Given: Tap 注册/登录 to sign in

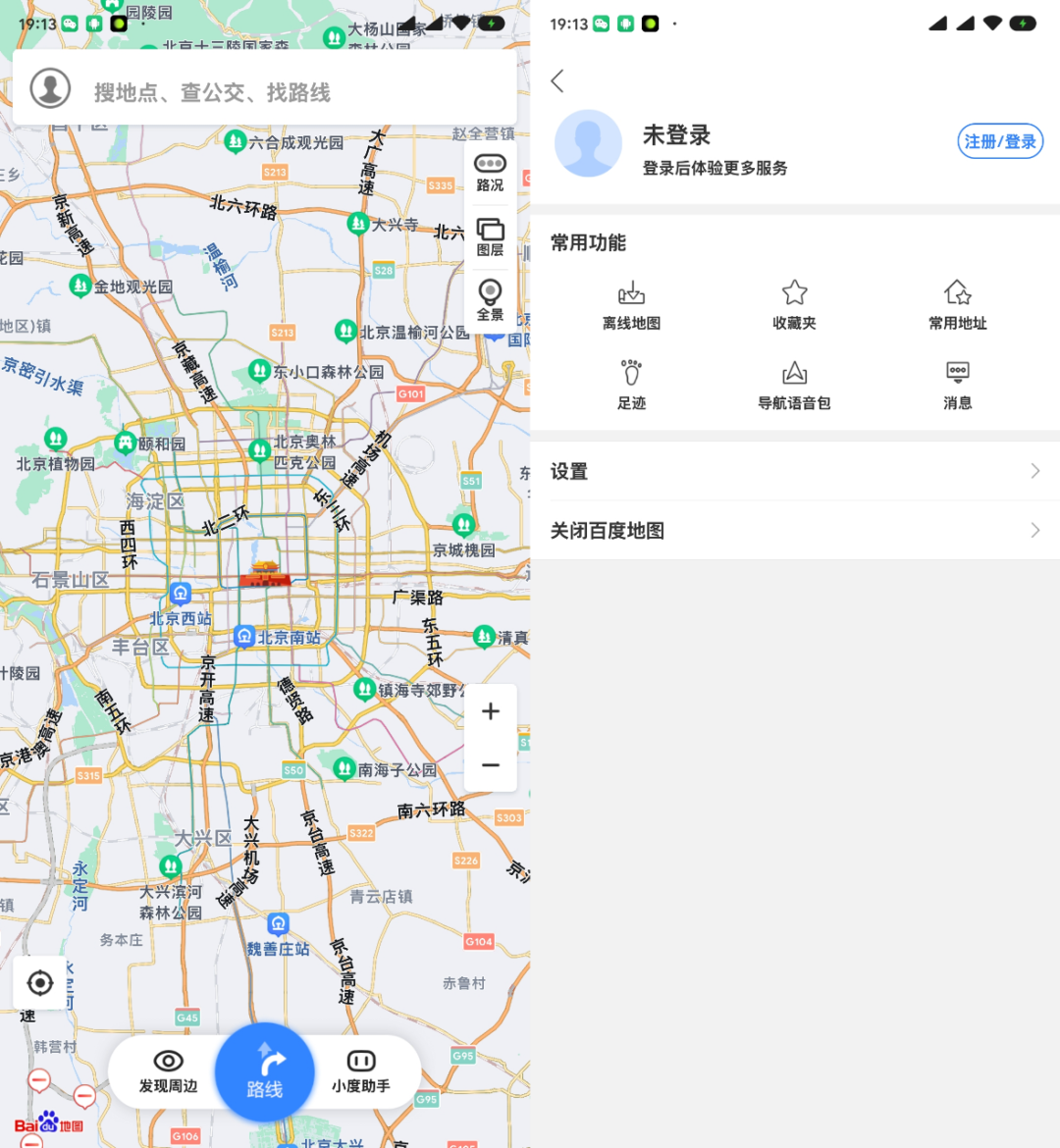Looking at the screenshot, I should (999, 141).
